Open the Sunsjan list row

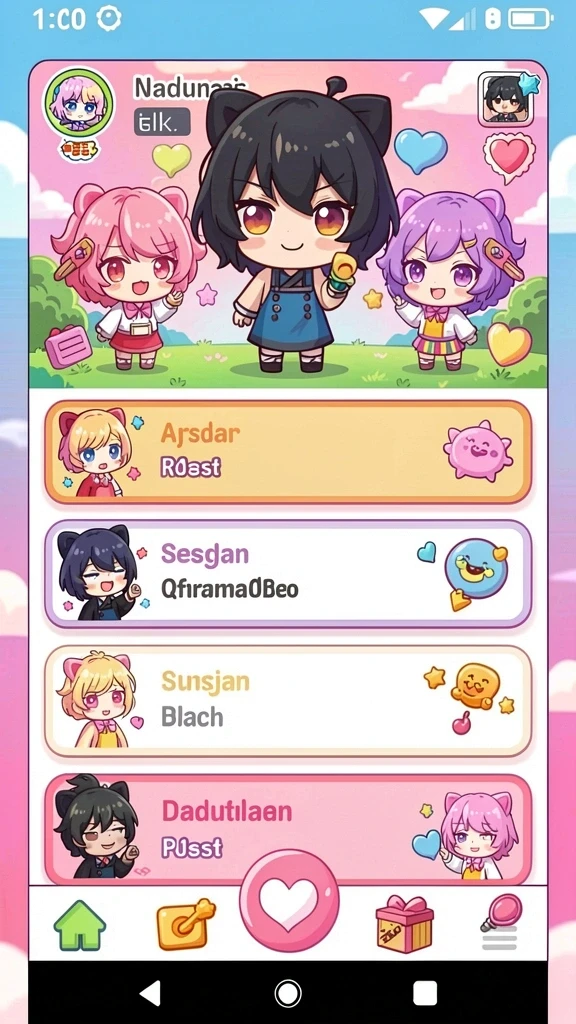coord(288,701)
